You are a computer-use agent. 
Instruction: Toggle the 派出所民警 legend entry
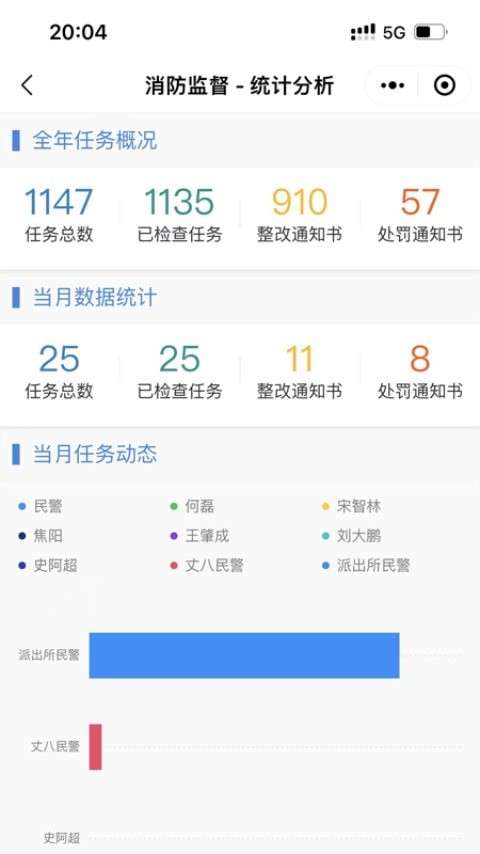(x=366, y=565)
